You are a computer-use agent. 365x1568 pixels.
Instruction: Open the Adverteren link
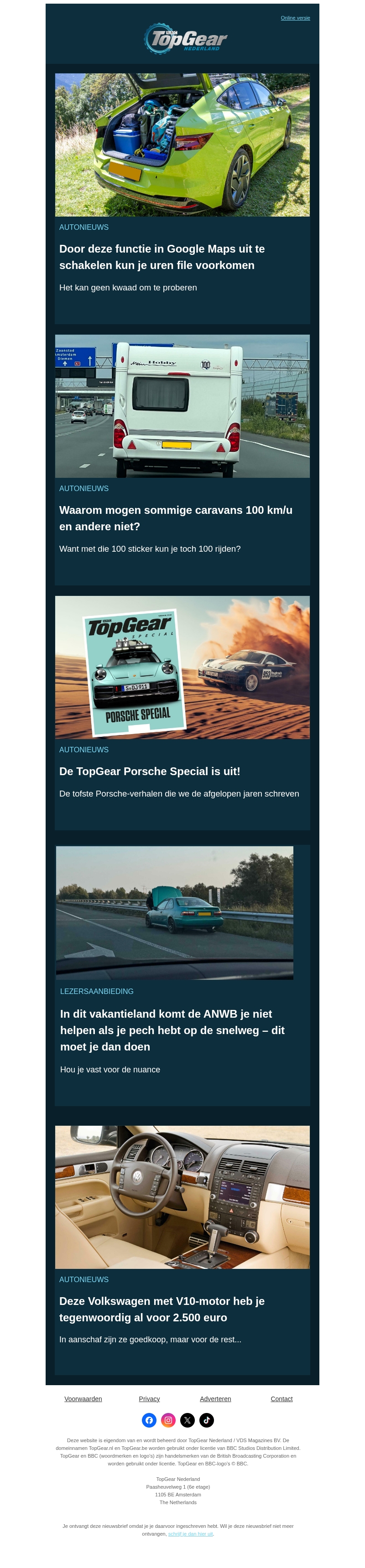pyautogui.click(x=215, y=1399)
